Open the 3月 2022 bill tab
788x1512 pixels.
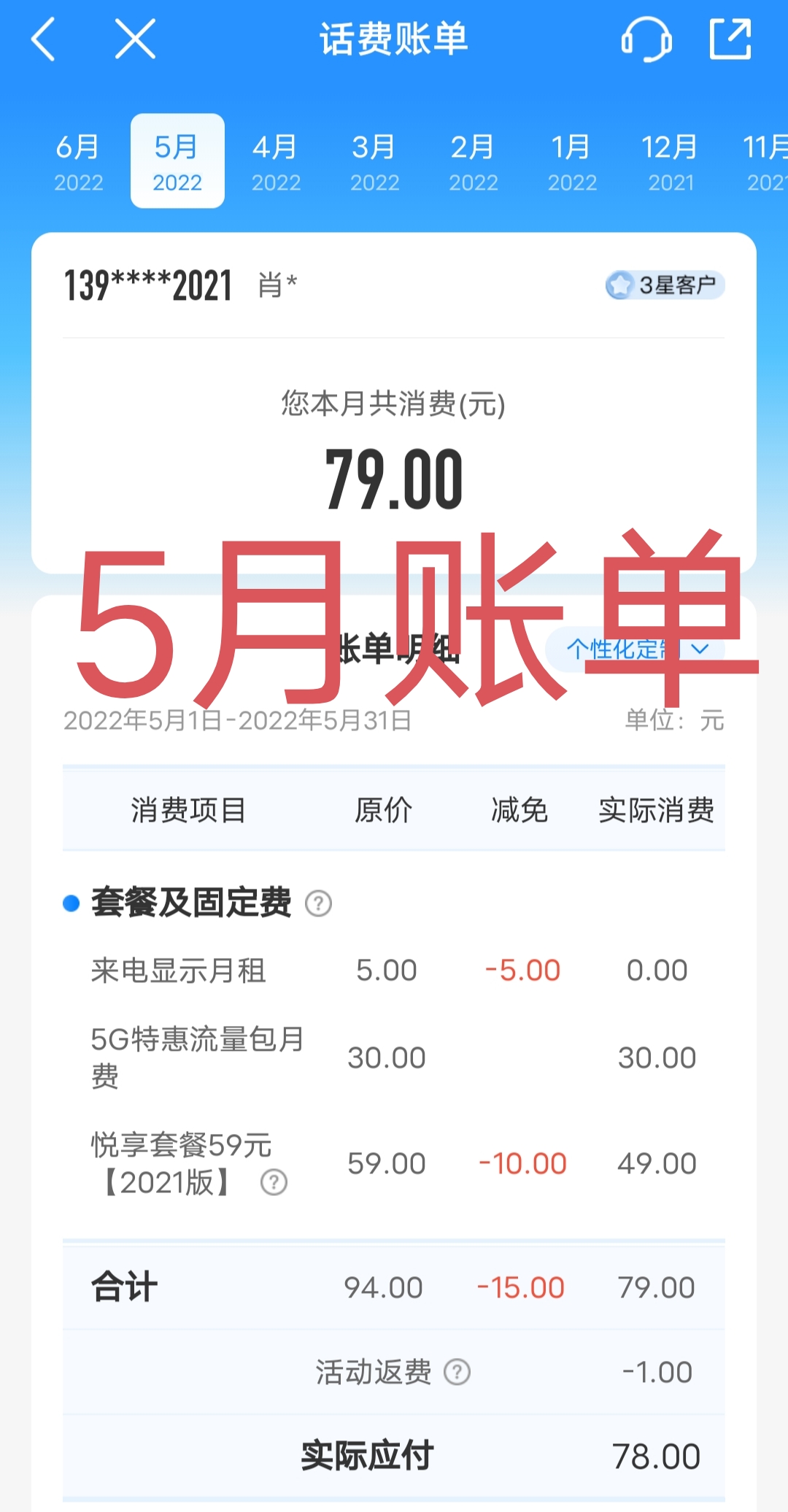tap(374, 162)
